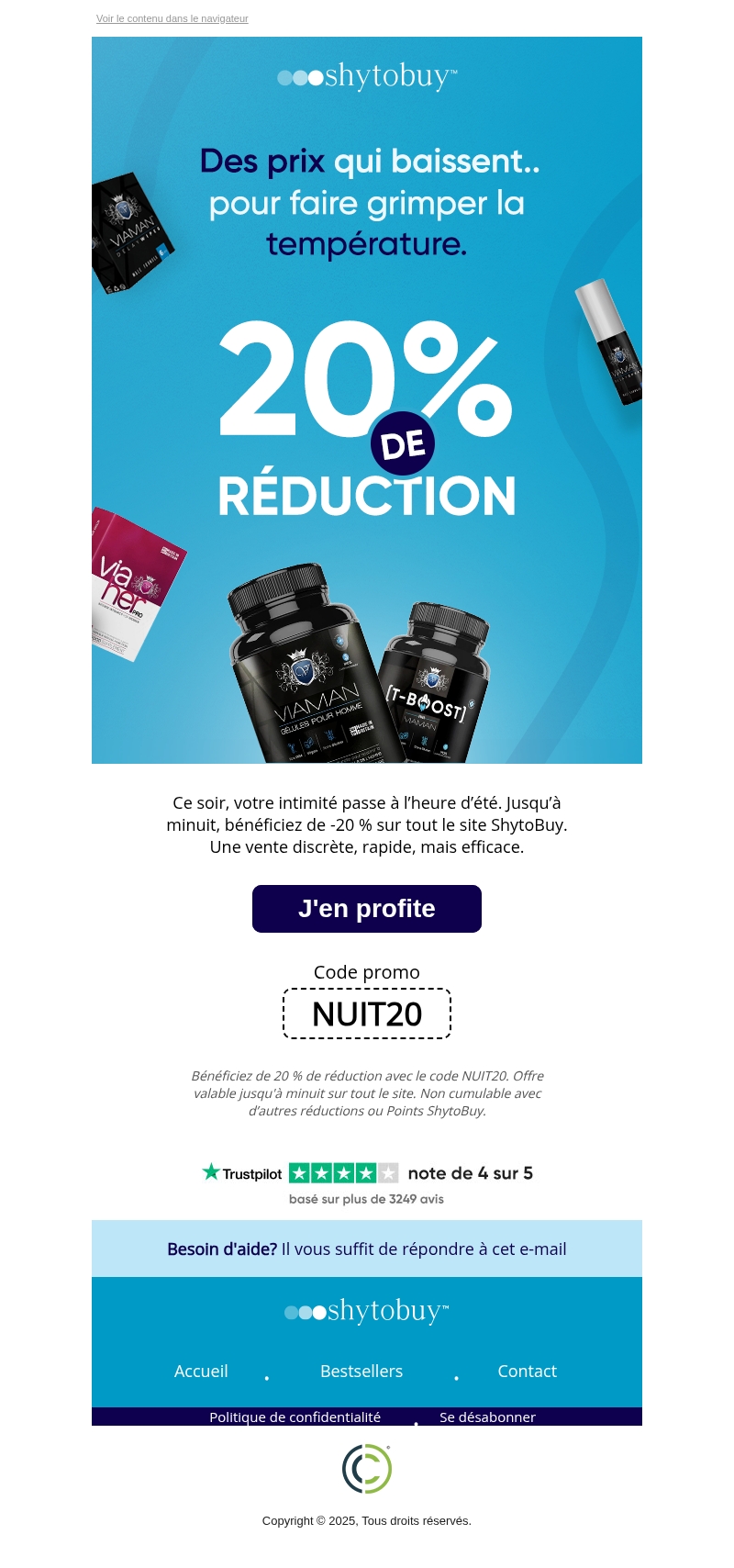Tap the J'en profite button
The height and width of the screenshot is (1568, 734).
click(x=367, y=909)
